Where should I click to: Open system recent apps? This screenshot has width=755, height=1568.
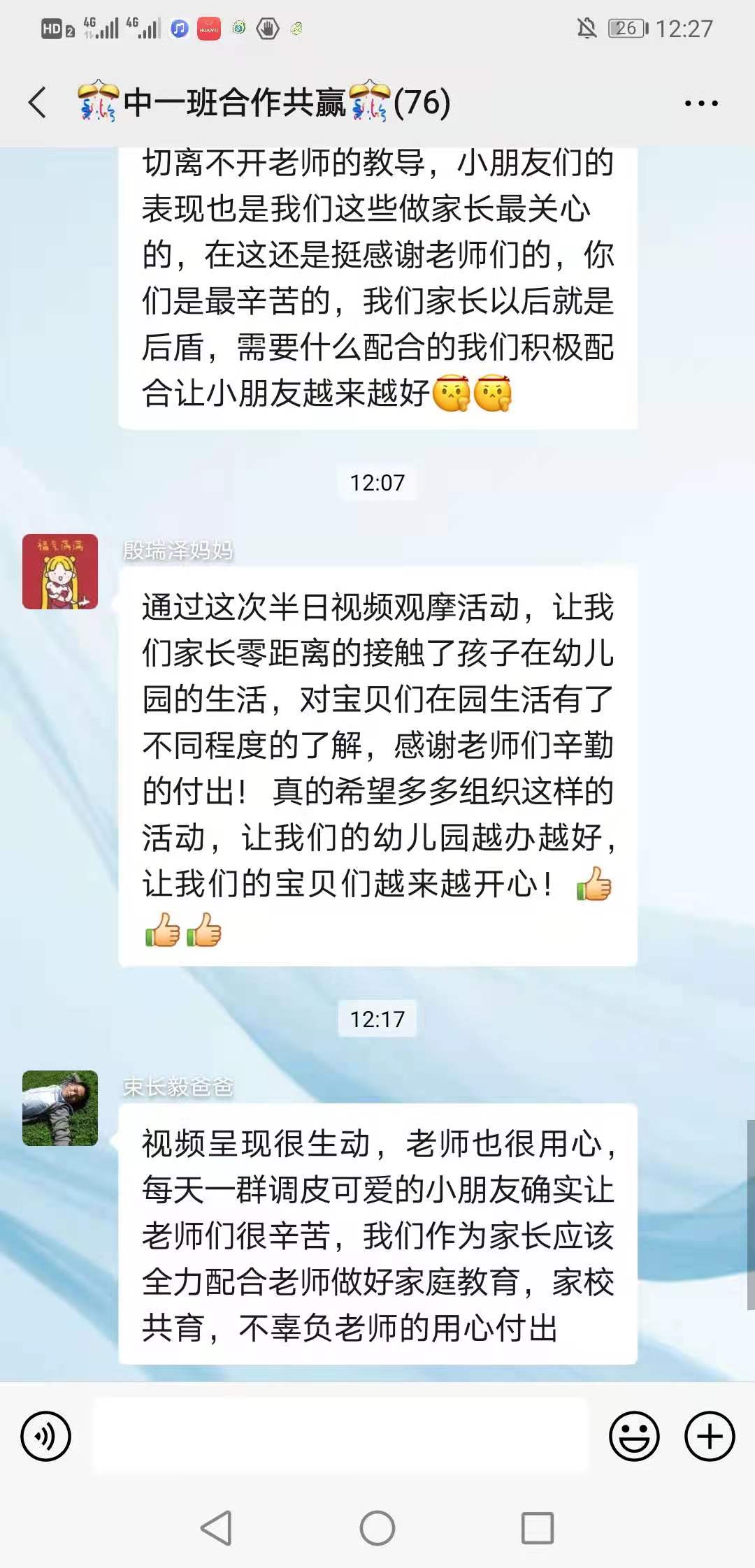point(538,1528)
